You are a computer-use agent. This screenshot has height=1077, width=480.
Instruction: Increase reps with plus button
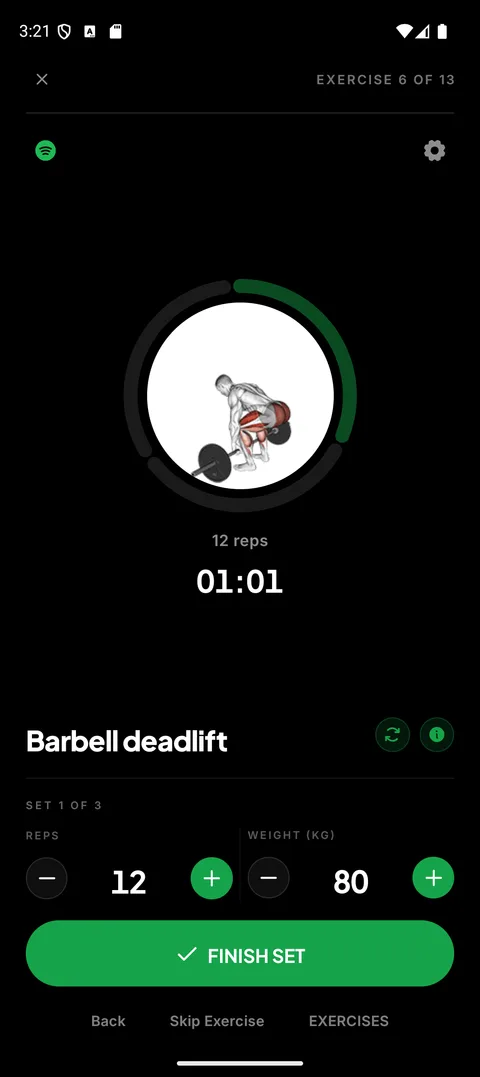pyautogui.click(x=212, y=878)
